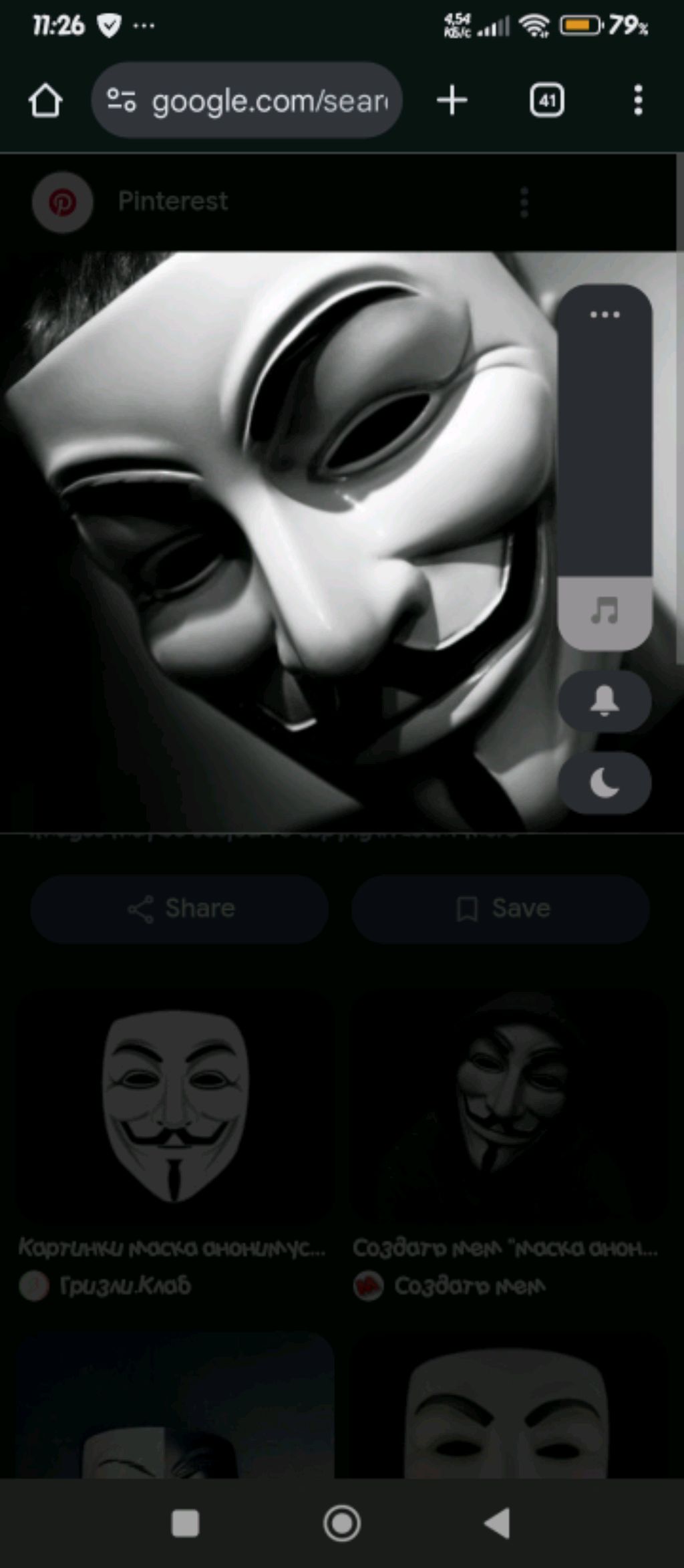The image size is (684, 1568).
Task: Go to the browser home page
Action: (45, 101)
